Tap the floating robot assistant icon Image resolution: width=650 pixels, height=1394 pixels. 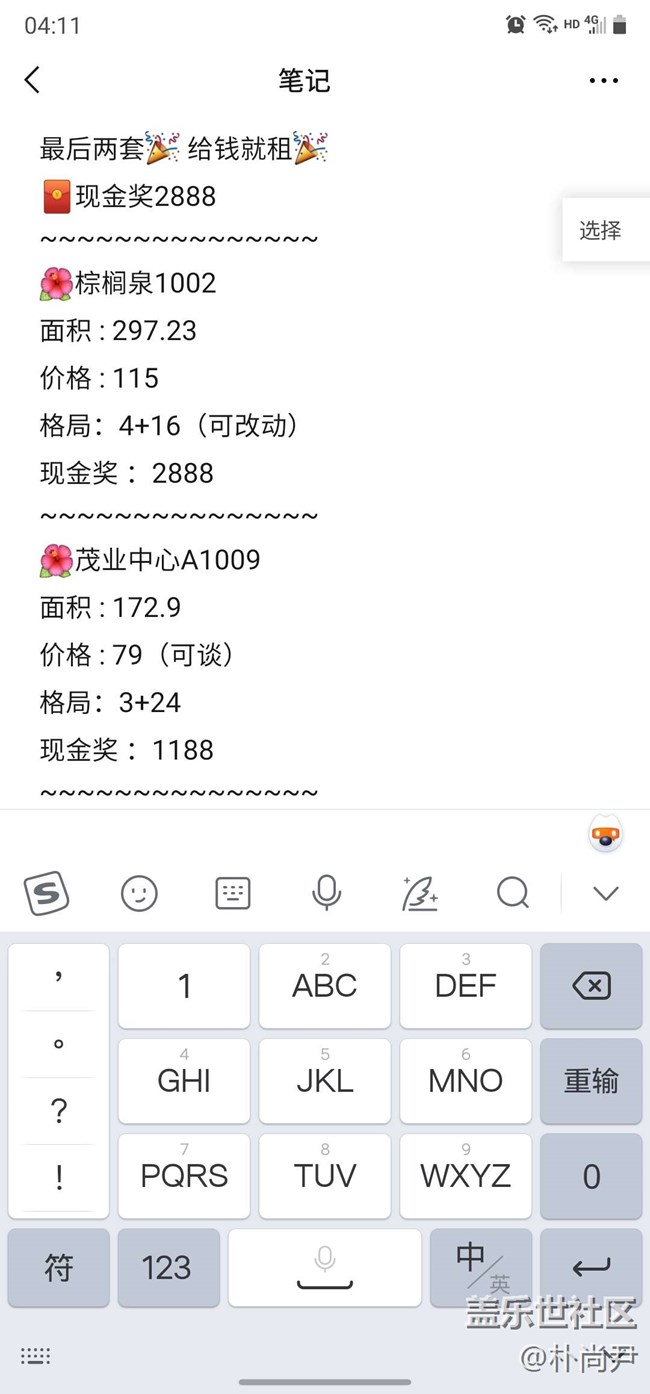click(605, 834)
